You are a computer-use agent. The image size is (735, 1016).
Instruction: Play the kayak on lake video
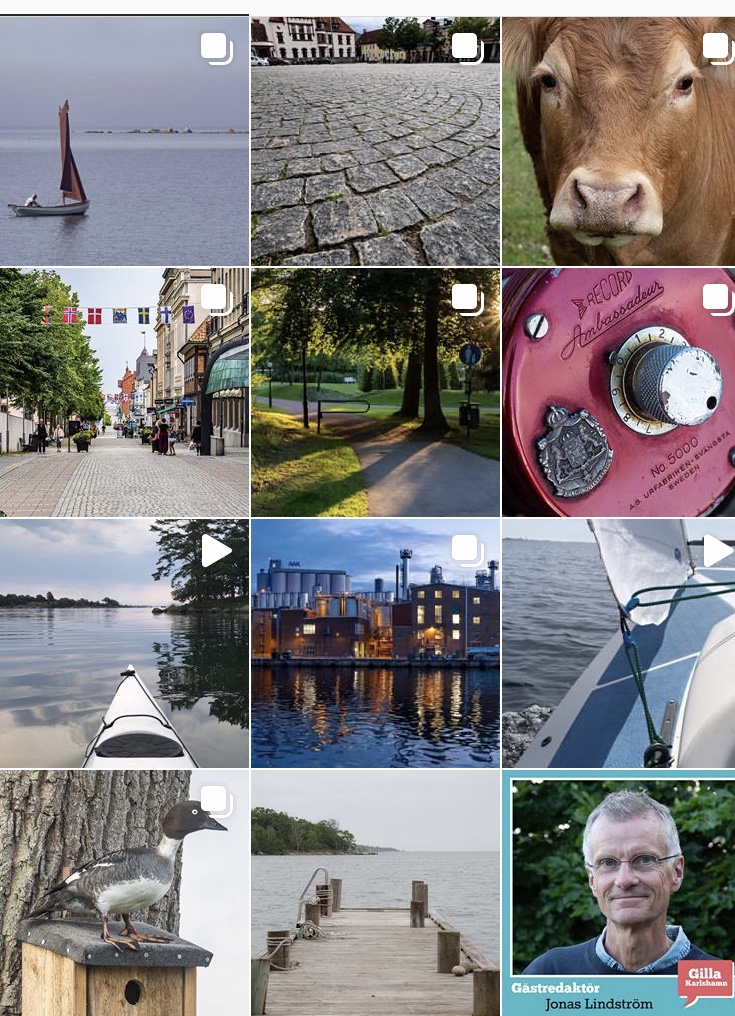click(x=124, y=643)
